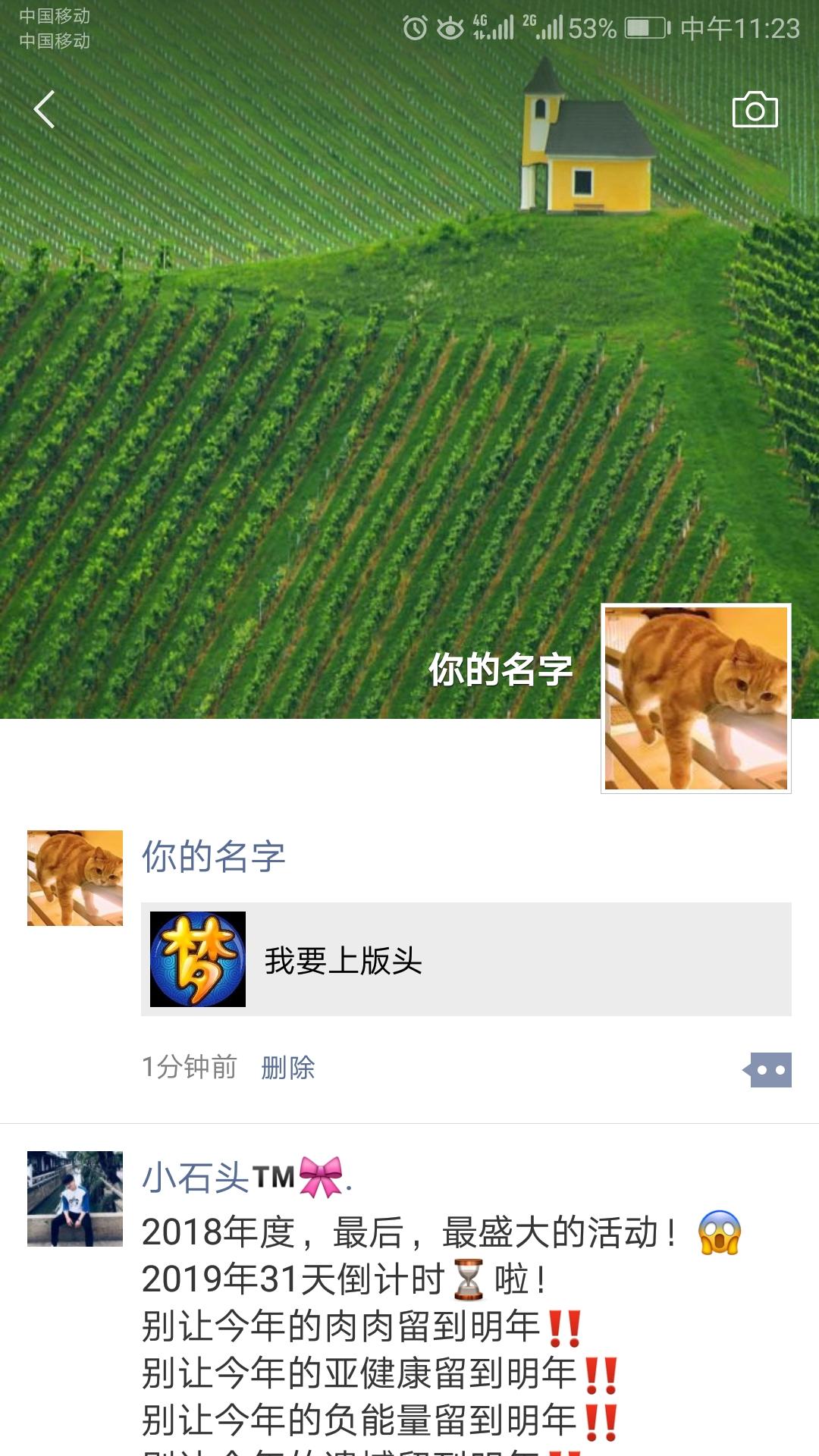Tap the vineyard cover photo to change it

[303, 379]
